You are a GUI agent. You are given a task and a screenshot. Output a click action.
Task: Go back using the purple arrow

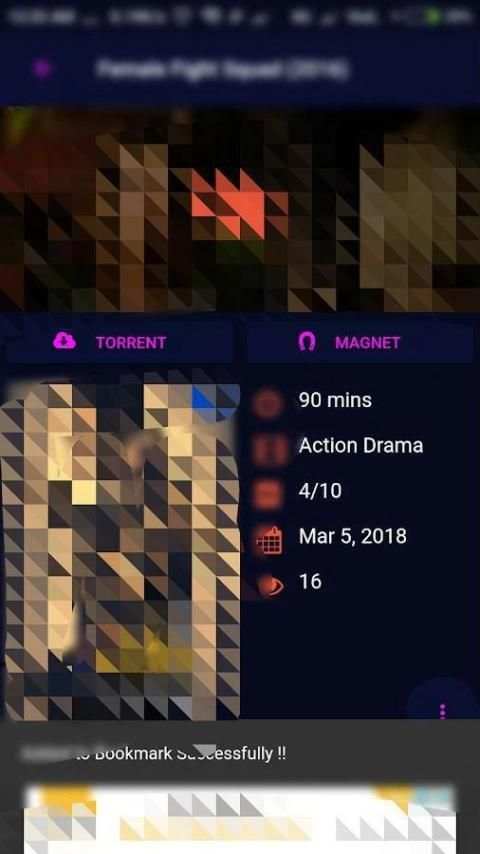(42, 69)
